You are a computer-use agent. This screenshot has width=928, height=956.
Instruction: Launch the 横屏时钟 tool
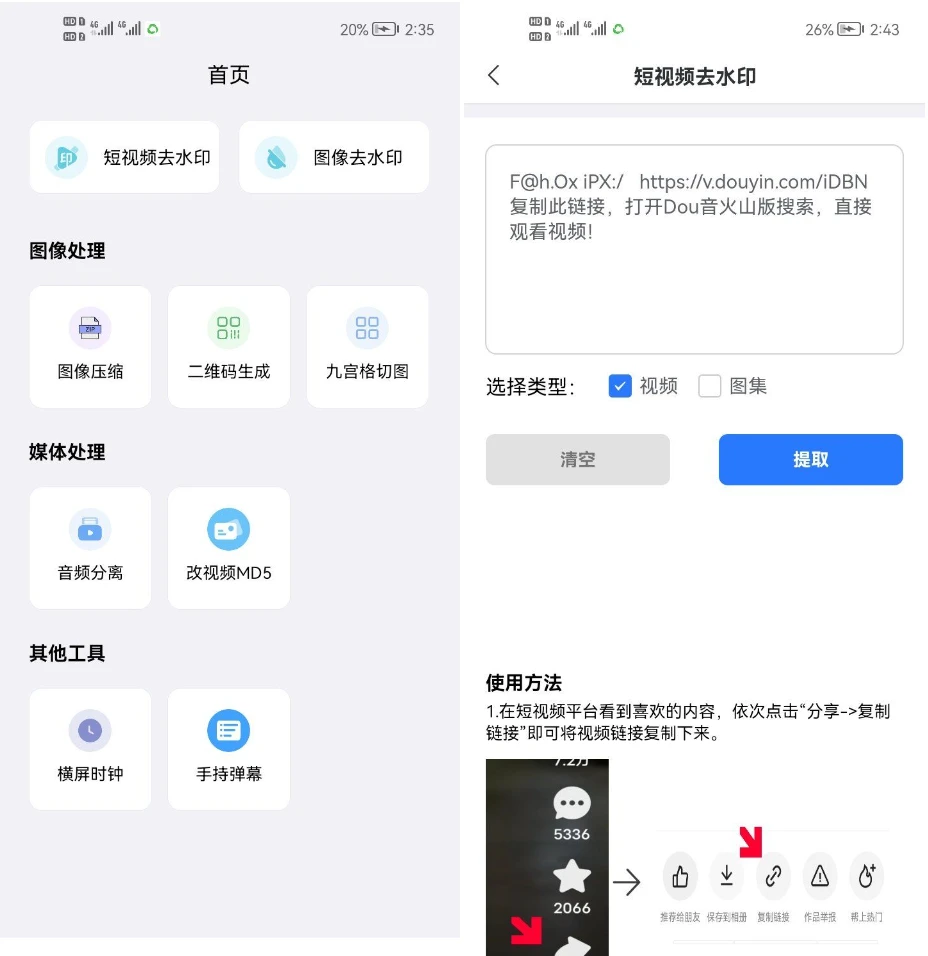90,749
